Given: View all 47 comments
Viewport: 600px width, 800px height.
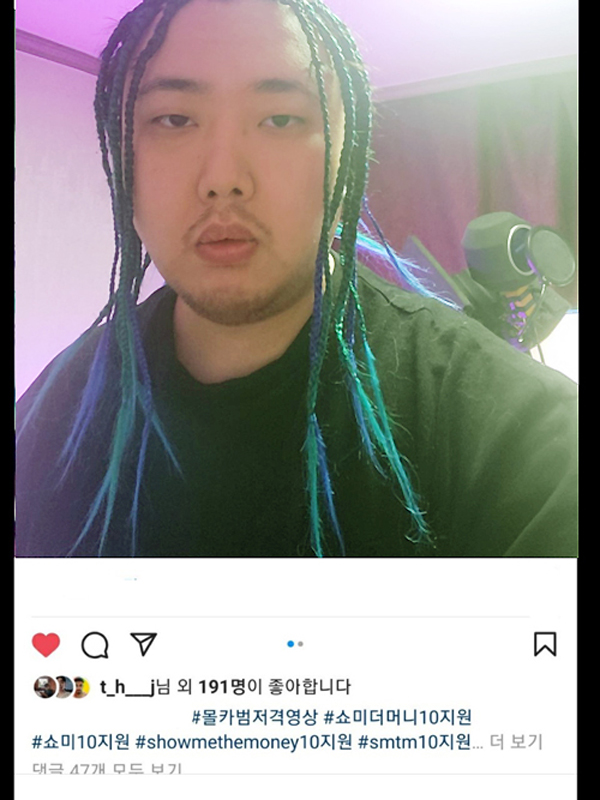Looking at the screenshot, I should click(110, 770).
